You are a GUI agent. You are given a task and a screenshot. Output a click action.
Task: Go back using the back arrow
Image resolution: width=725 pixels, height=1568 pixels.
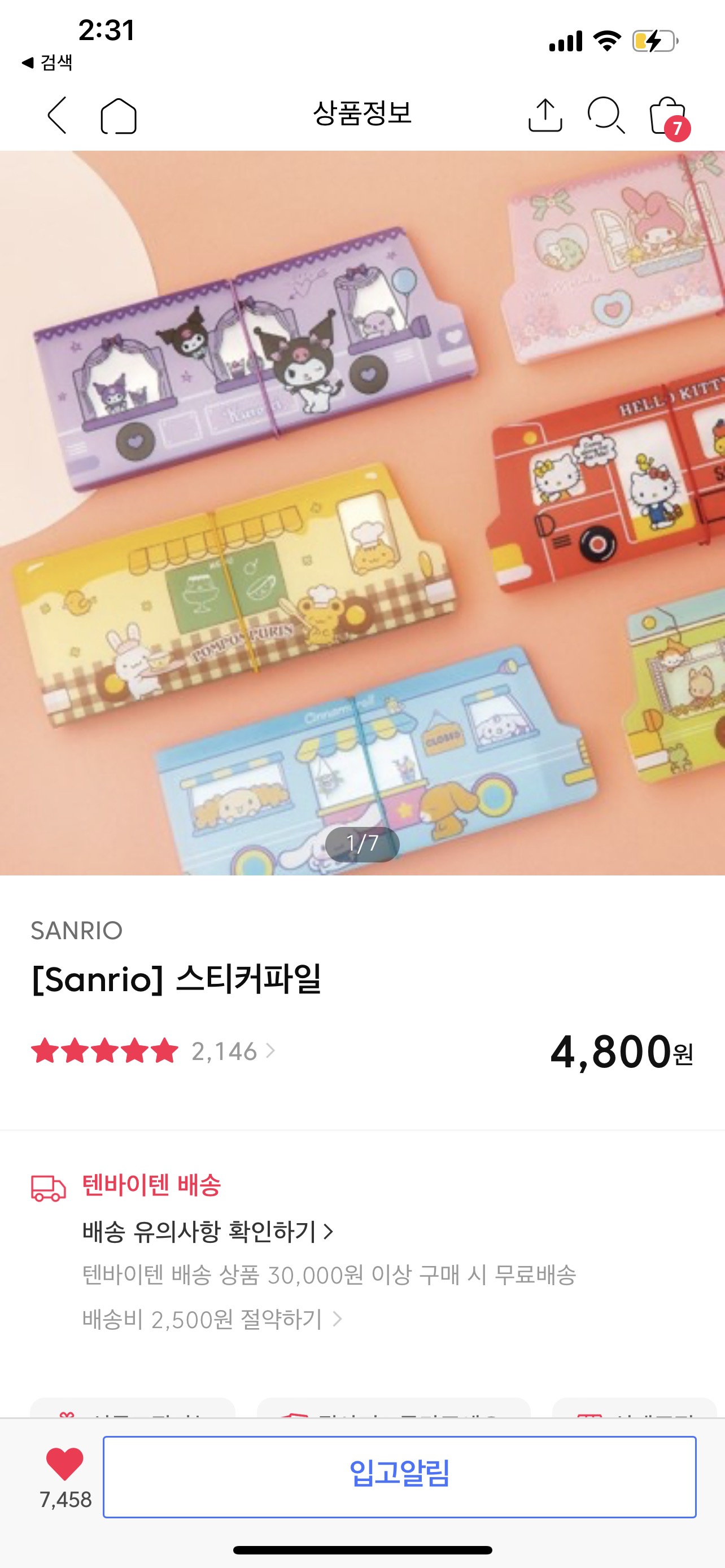[x=57, y=115]
